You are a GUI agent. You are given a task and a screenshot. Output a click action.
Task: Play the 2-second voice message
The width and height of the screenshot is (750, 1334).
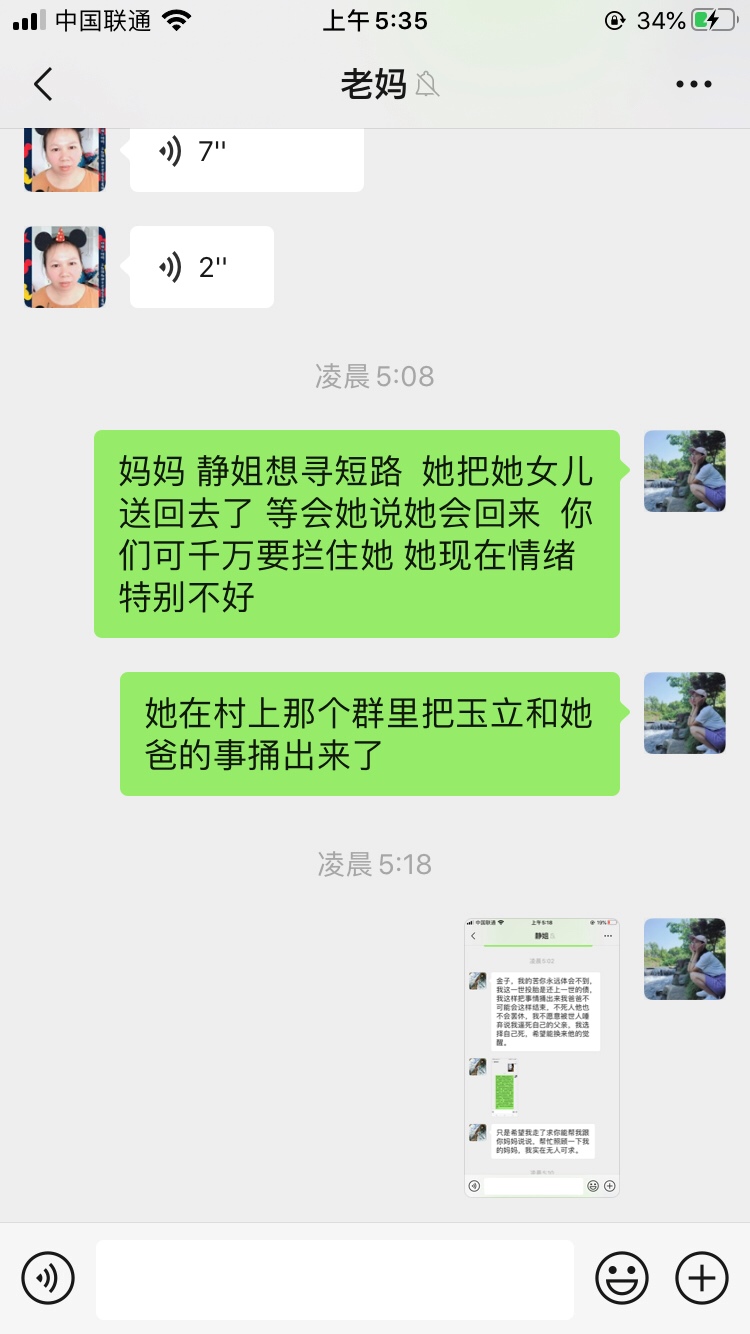pyautogui.click(x=201, y=267)
